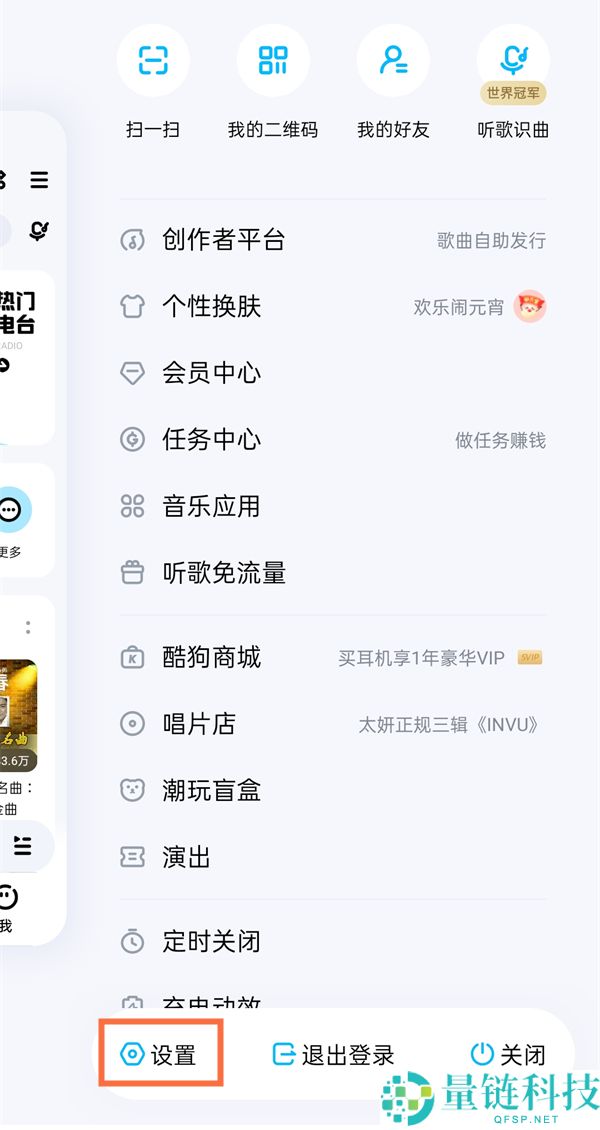Screen dimensions: 600x1130
Task: Open 会员中心
Action: point(211,373)
